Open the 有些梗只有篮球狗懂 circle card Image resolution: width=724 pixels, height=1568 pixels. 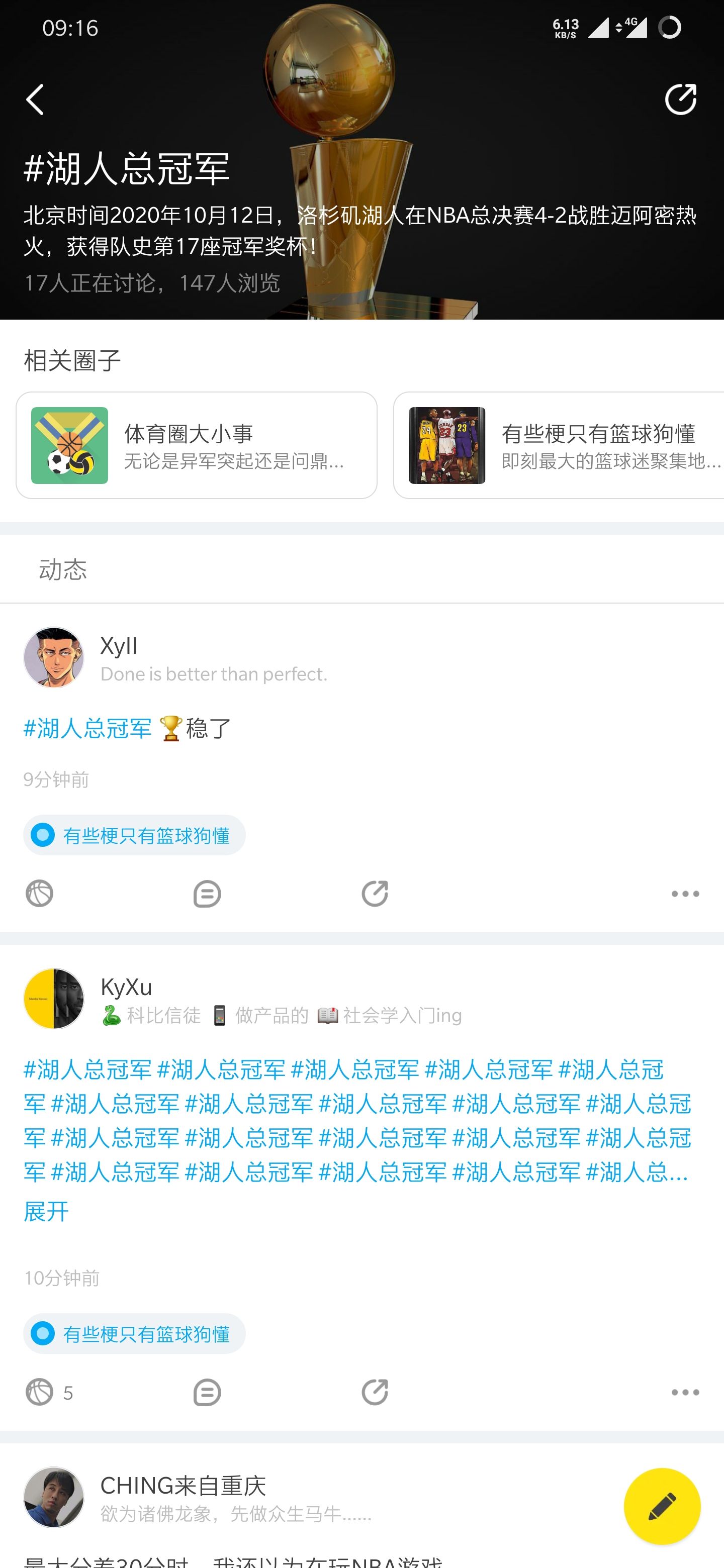pos(559,445)
